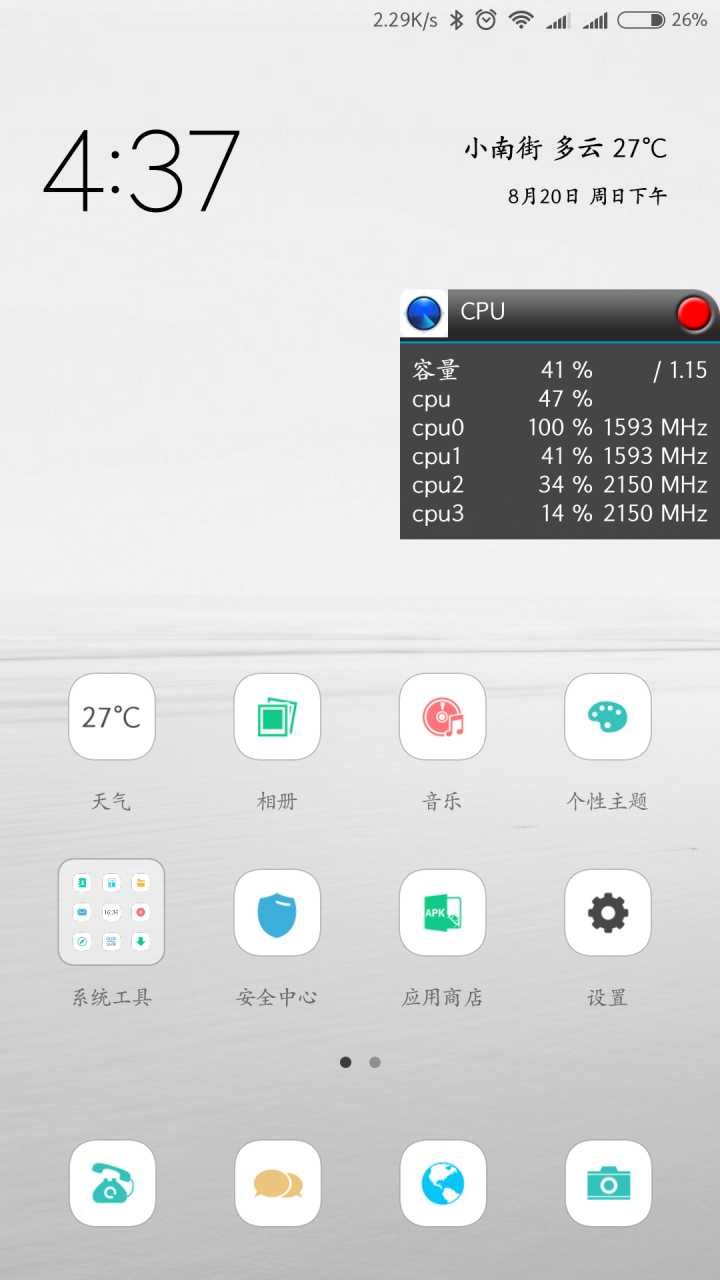The image size is (720, 1280).
Task: Open 设置 settings
Action: [x=607, y=912]
